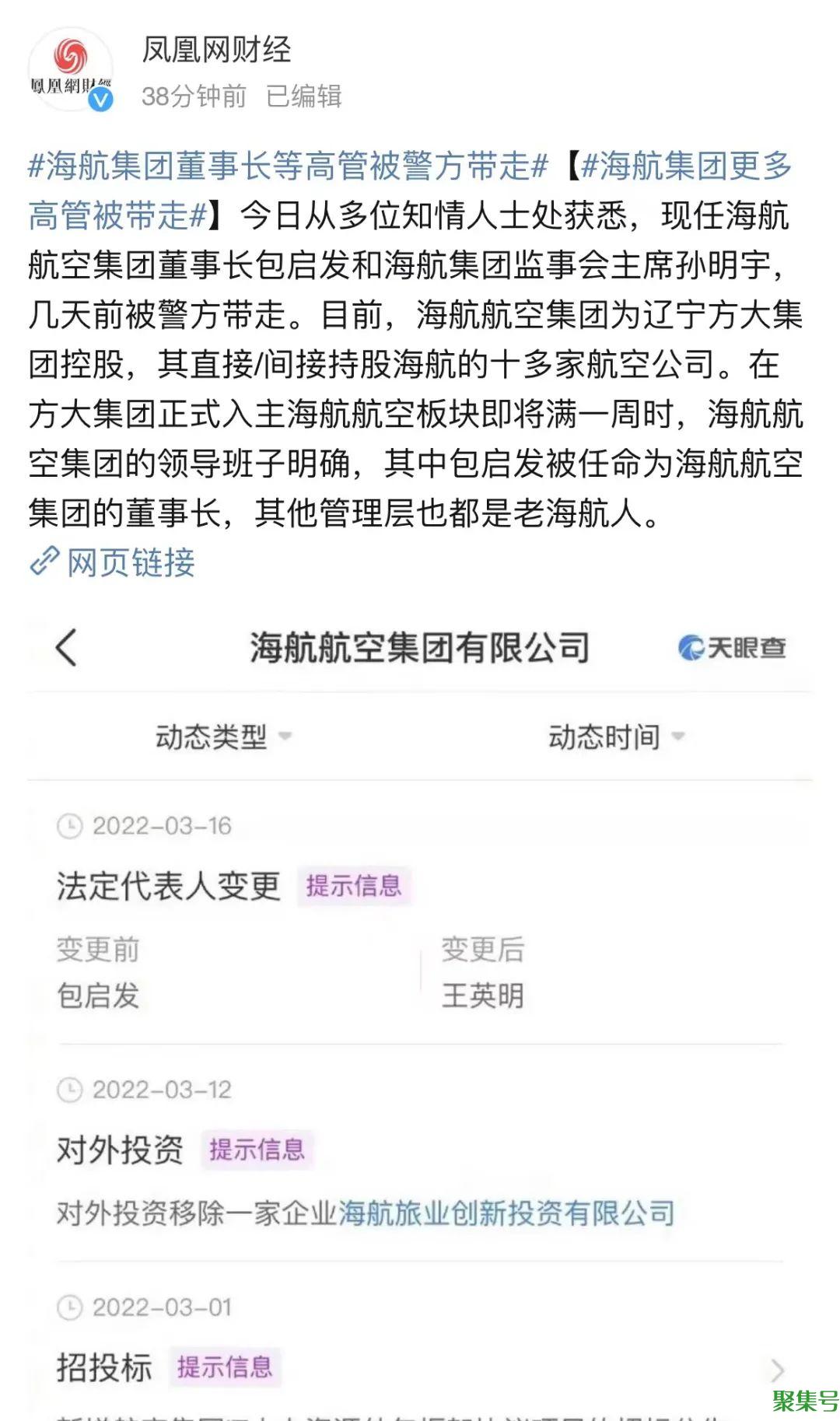Select the 对外投资 record
This screenshot has height=1421, width=840.
(x=121, y=1150)
